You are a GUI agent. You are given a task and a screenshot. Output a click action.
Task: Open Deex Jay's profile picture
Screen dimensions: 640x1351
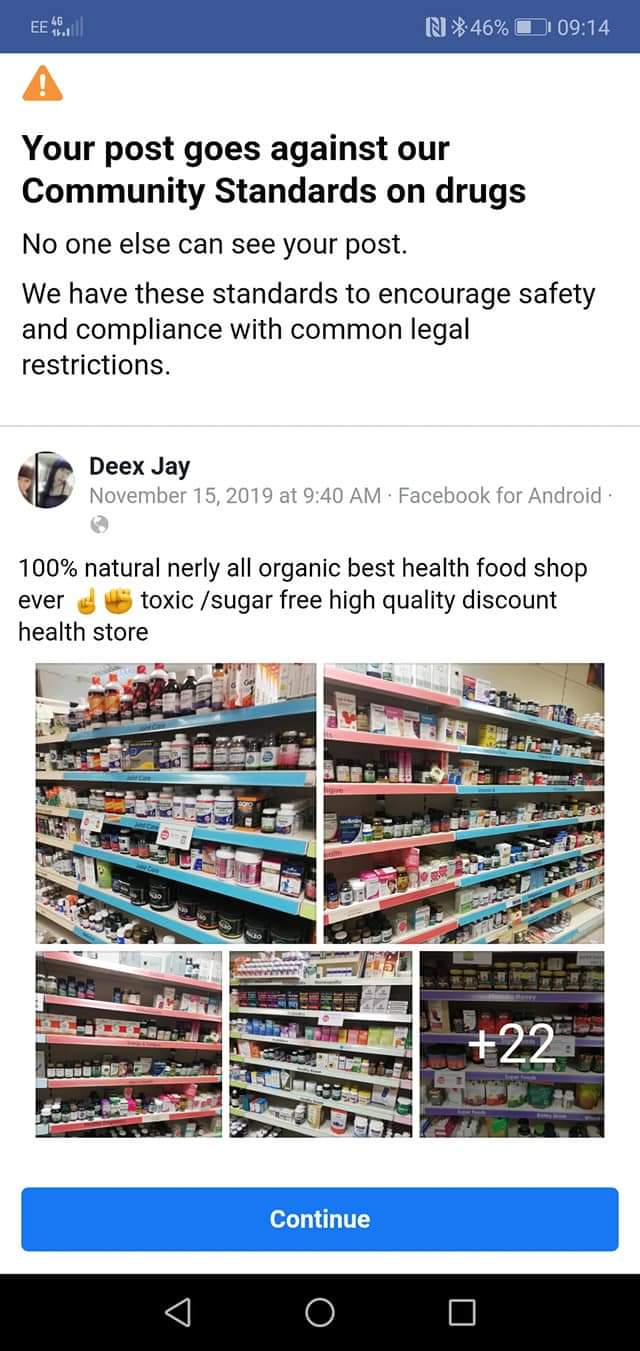(x=46, y=480)
